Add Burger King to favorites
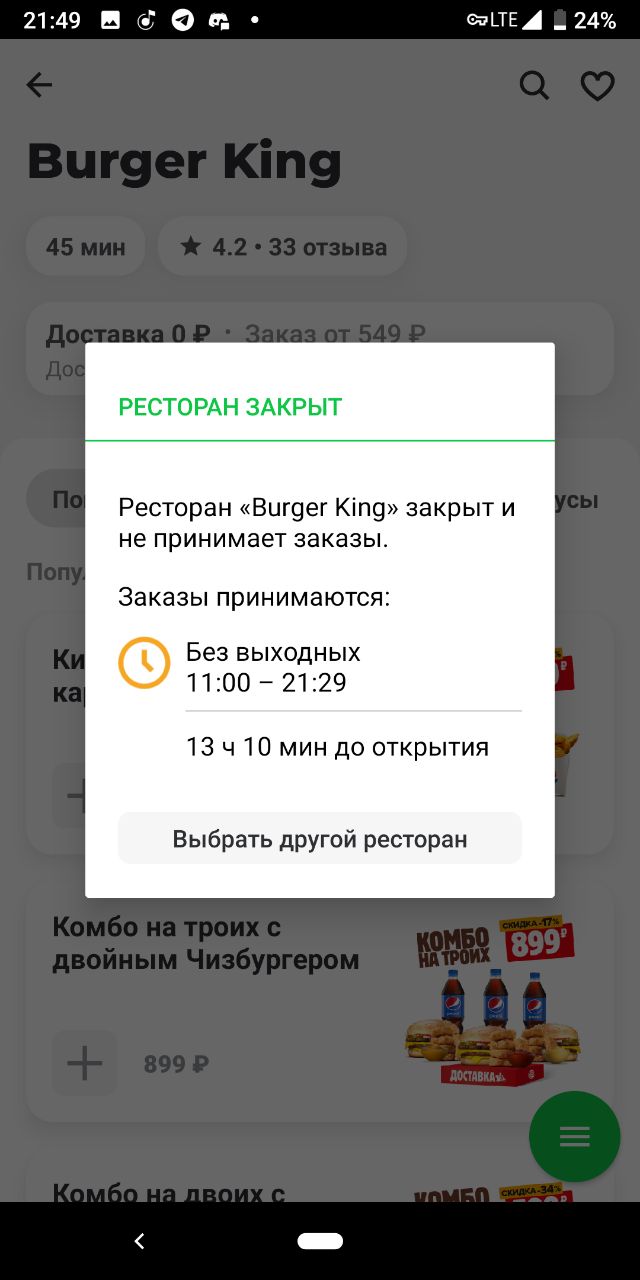Viewport: 640px width, 1280px height. [x=598, y=86]
